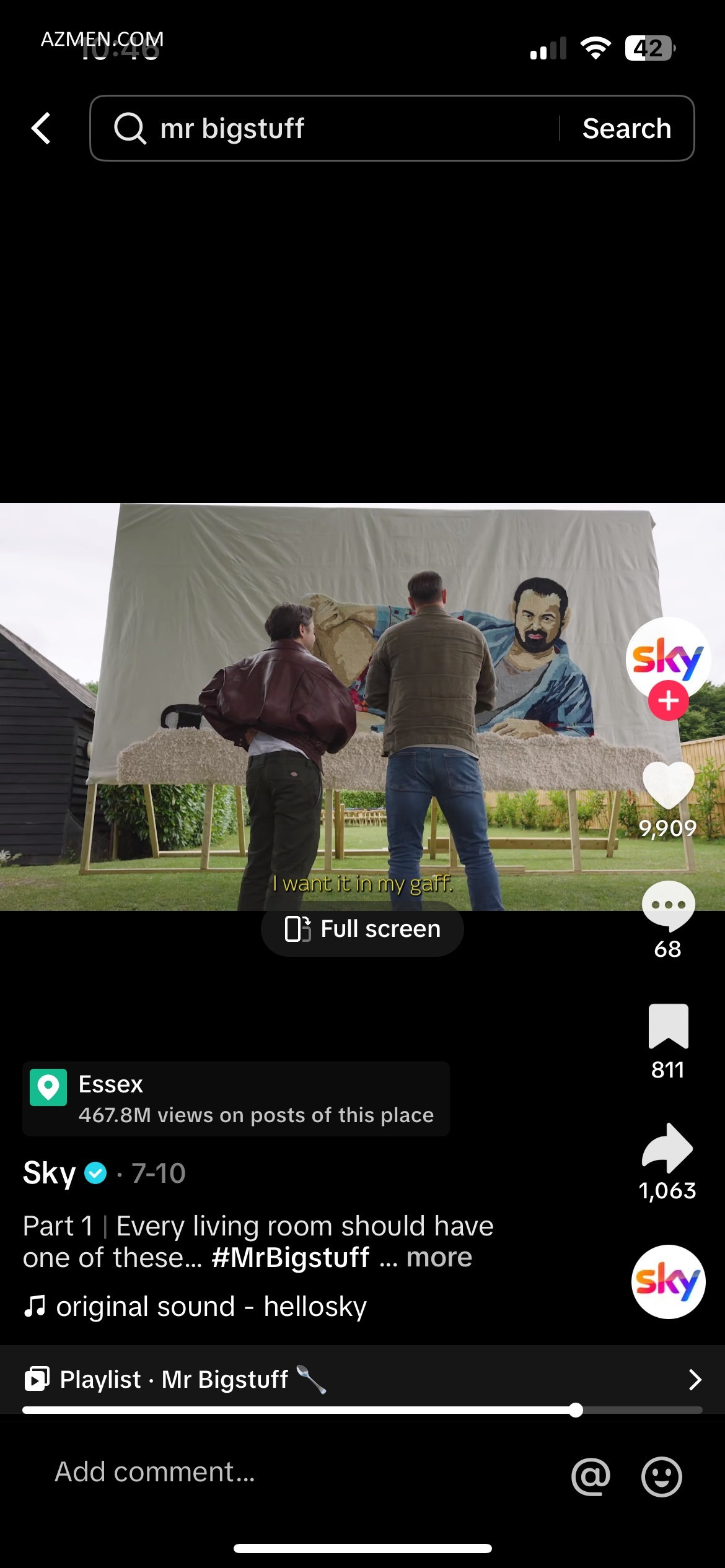Open the comments bubble
The width and height of the screenshot is (725, 1568).
(x=668, y=905)
